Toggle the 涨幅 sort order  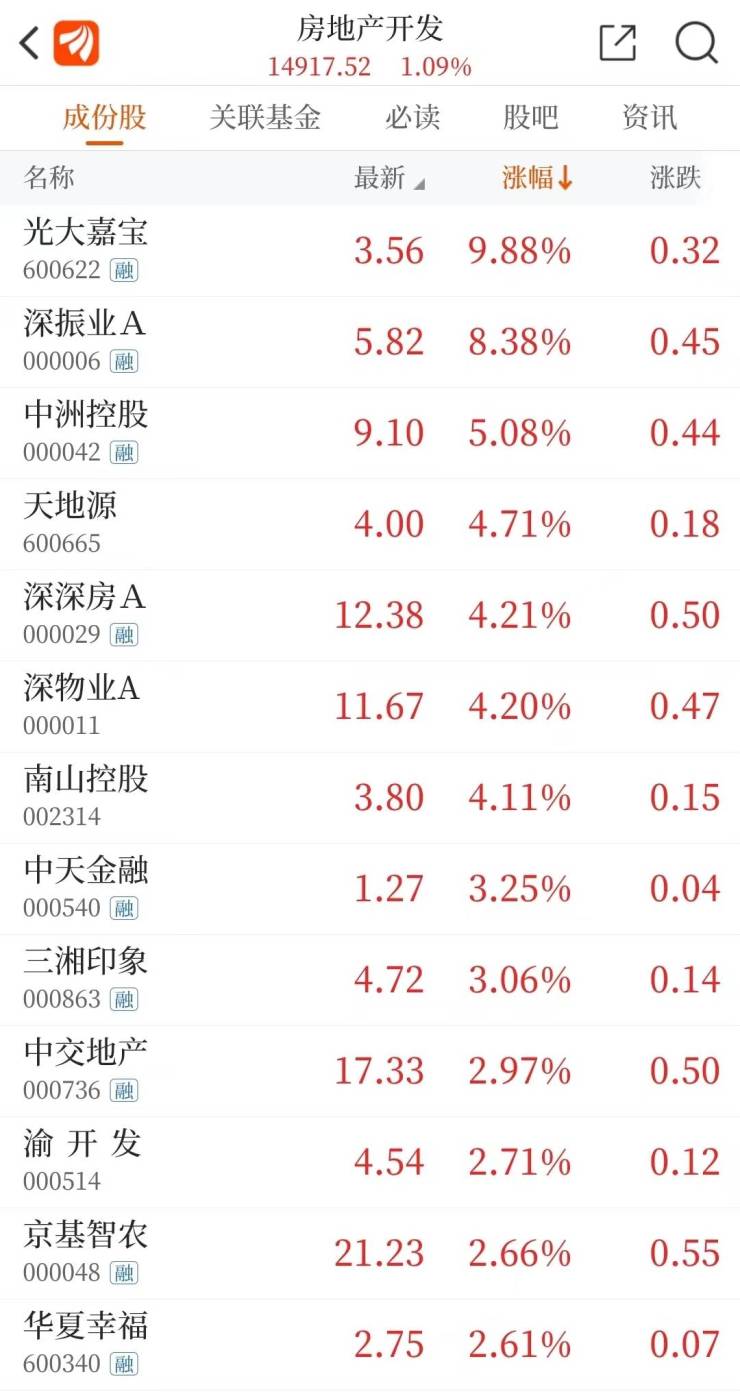point(537,179)
